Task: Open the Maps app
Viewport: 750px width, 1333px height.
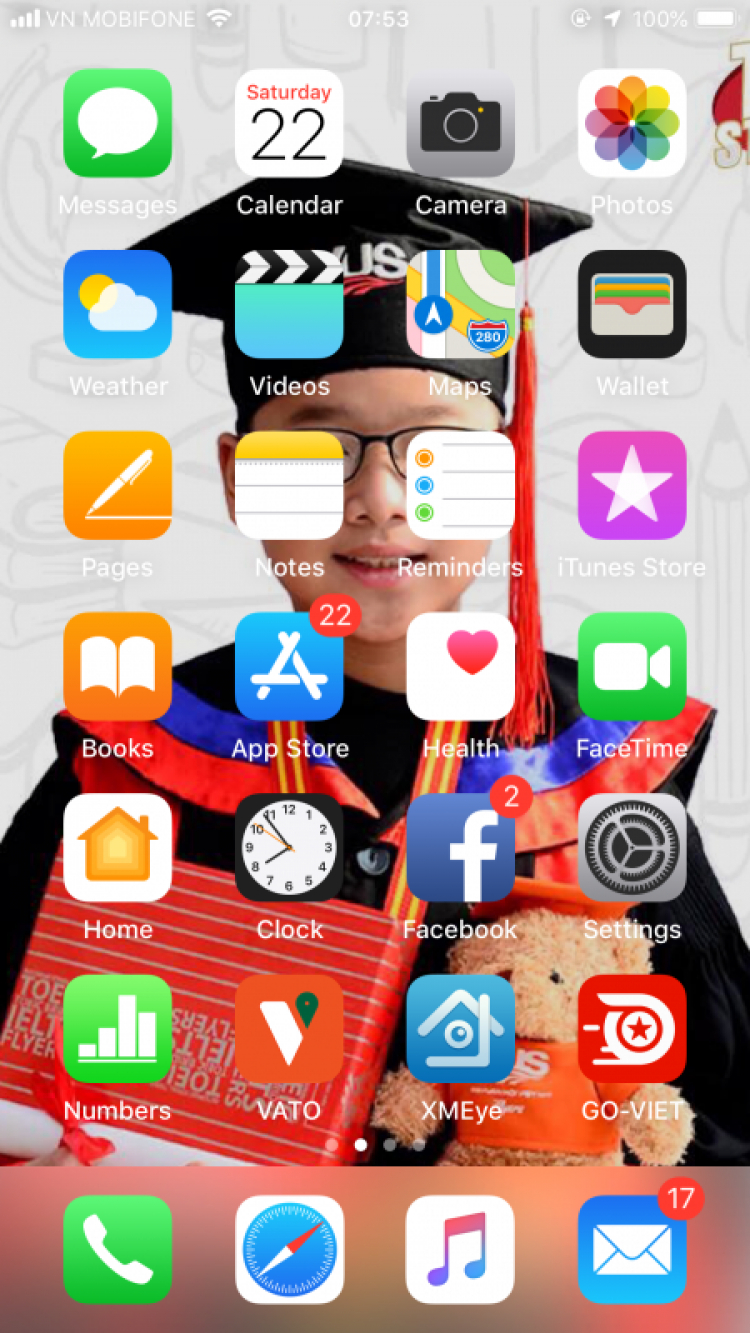Action: [x=461, y=305]
